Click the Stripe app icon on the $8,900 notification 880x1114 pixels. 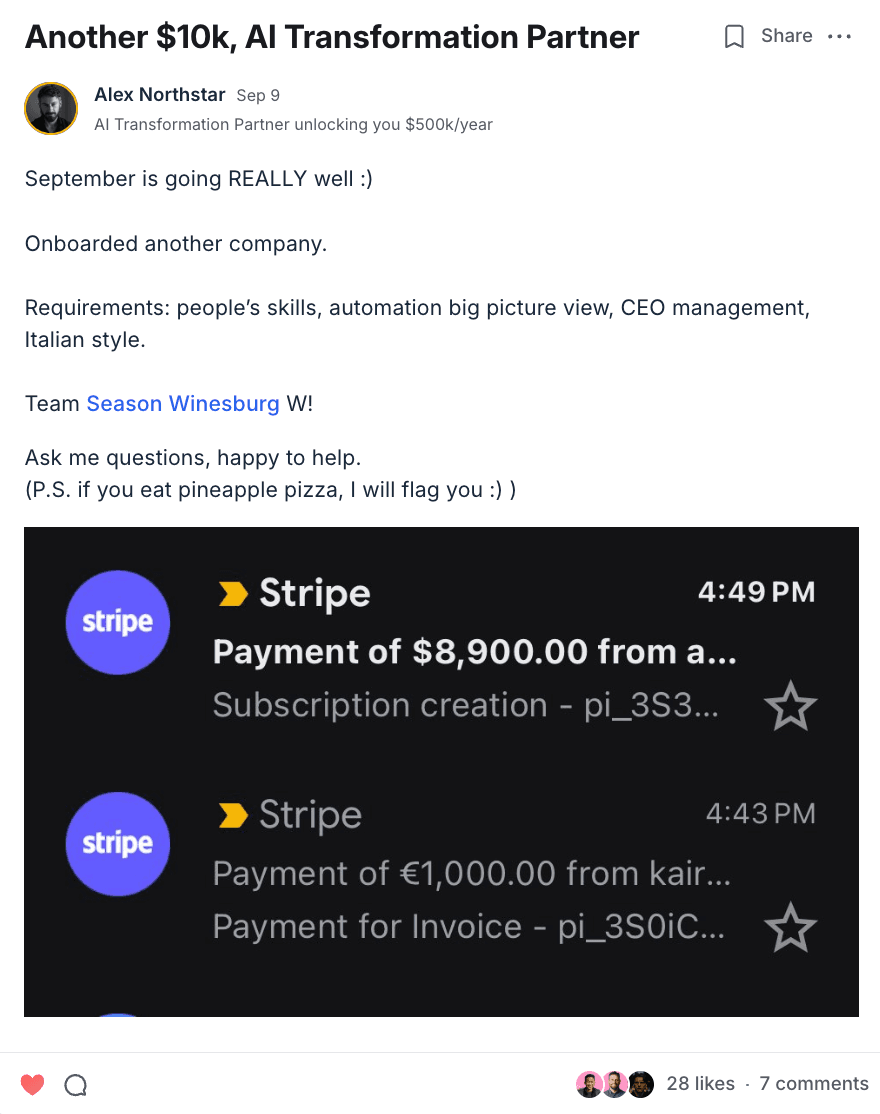[x=117, y=621]
